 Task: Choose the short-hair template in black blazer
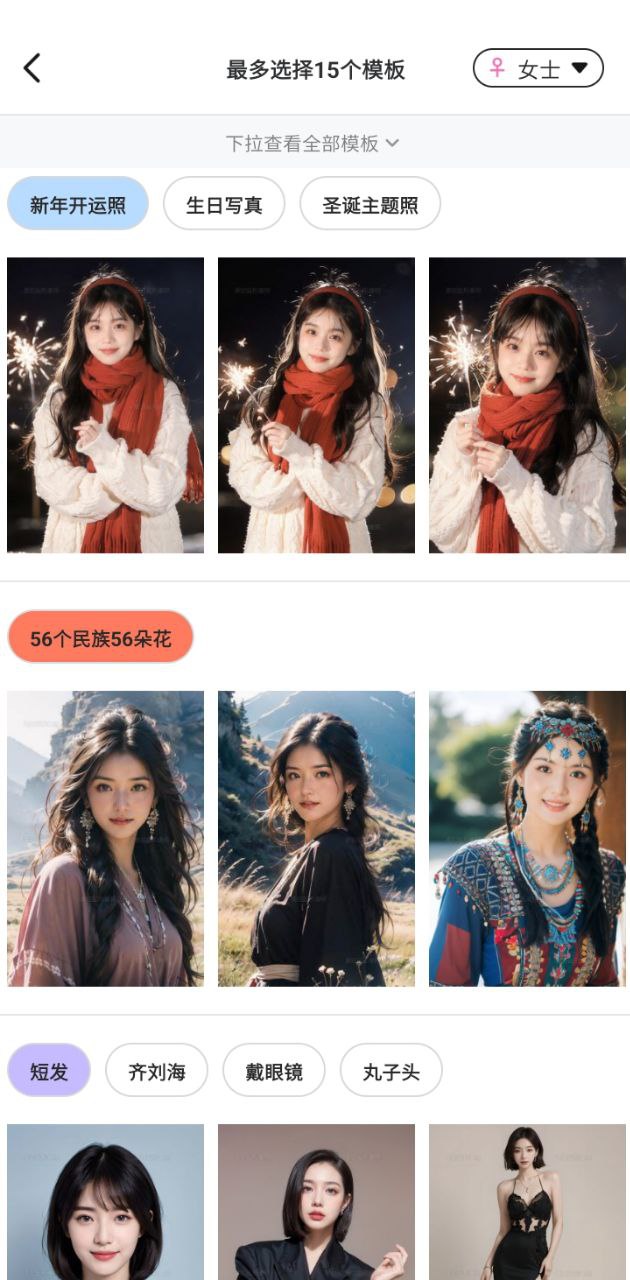(316, 1202)
